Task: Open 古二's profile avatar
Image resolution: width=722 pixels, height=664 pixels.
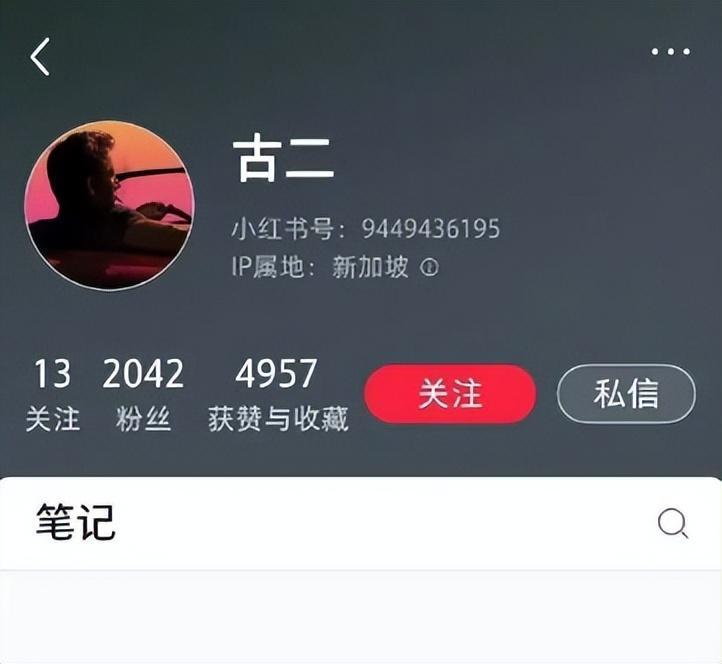Action: (x=110, y=205)
